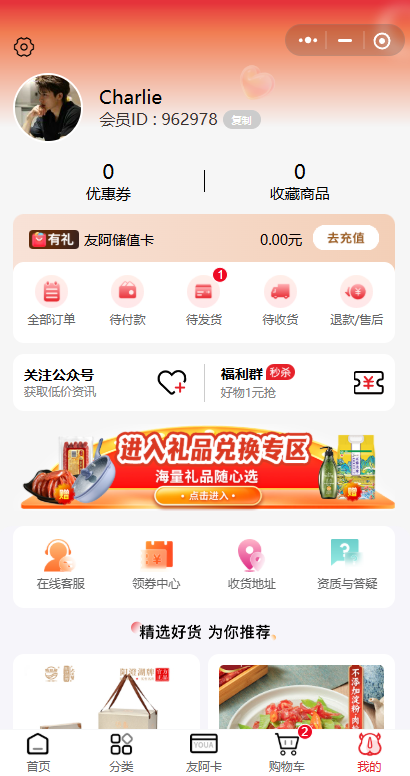
Task: Switch to the 首页 home tab
Action: click(38, 752)
